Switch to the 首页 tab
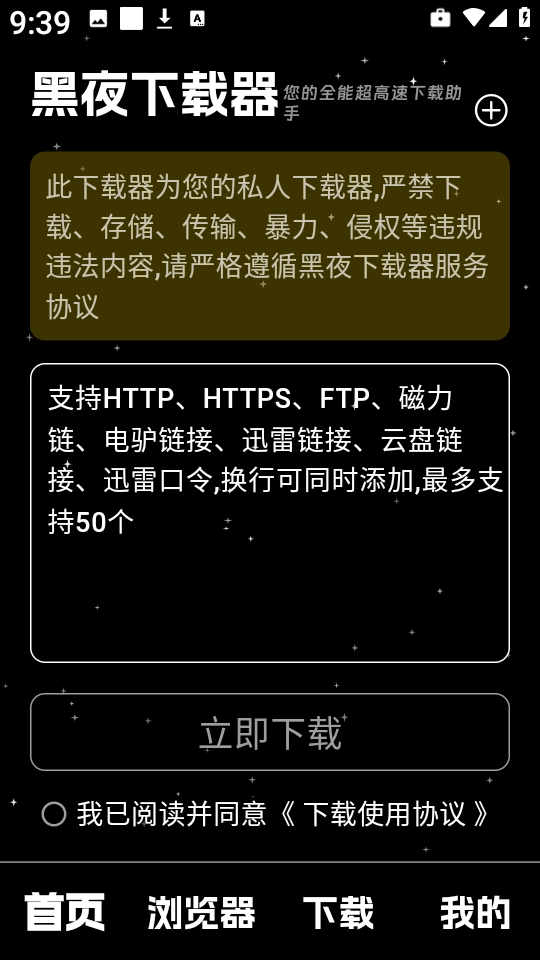 coord(65,912)
